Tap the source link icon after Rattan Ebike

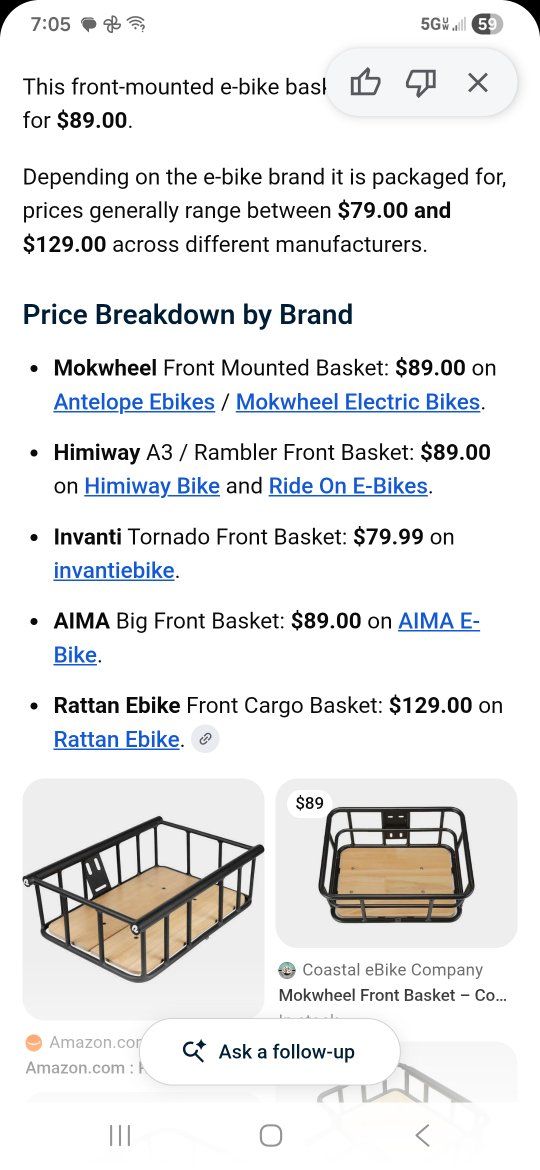coord(205,739)
